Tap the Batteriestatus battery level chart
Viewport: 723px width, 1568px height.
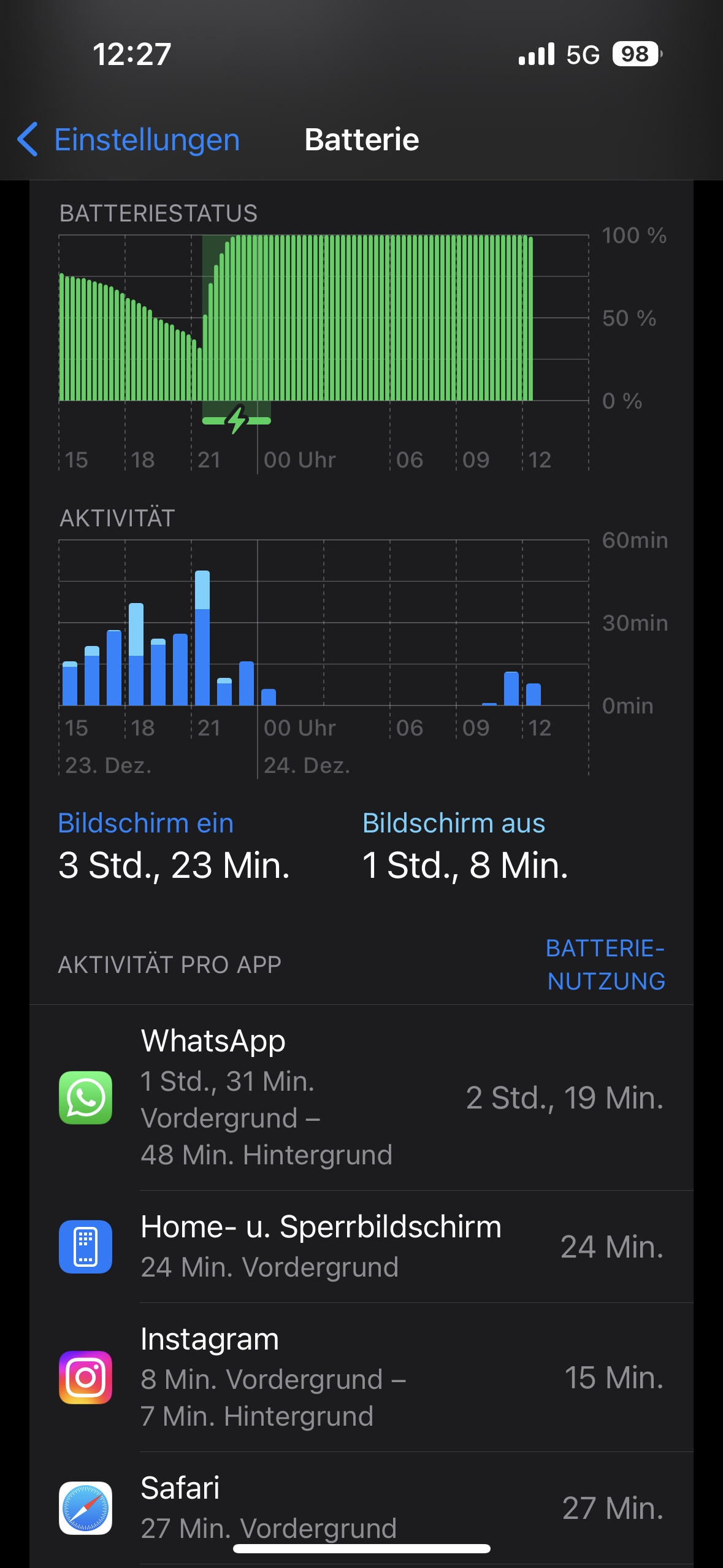tap(296, 318)
